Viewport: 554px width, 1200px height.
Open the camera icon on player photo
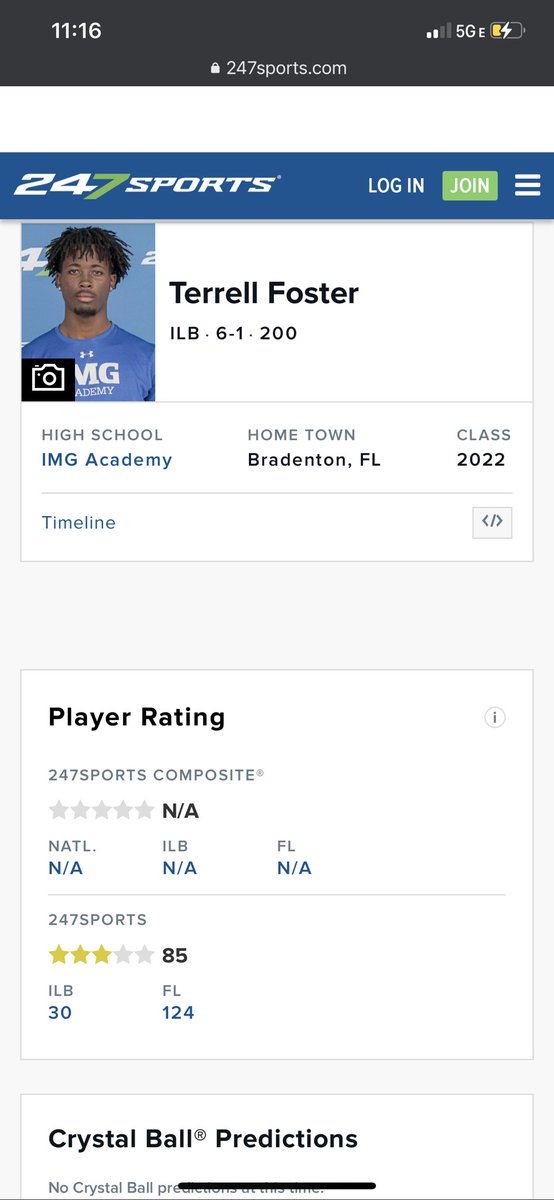(48, 379)
